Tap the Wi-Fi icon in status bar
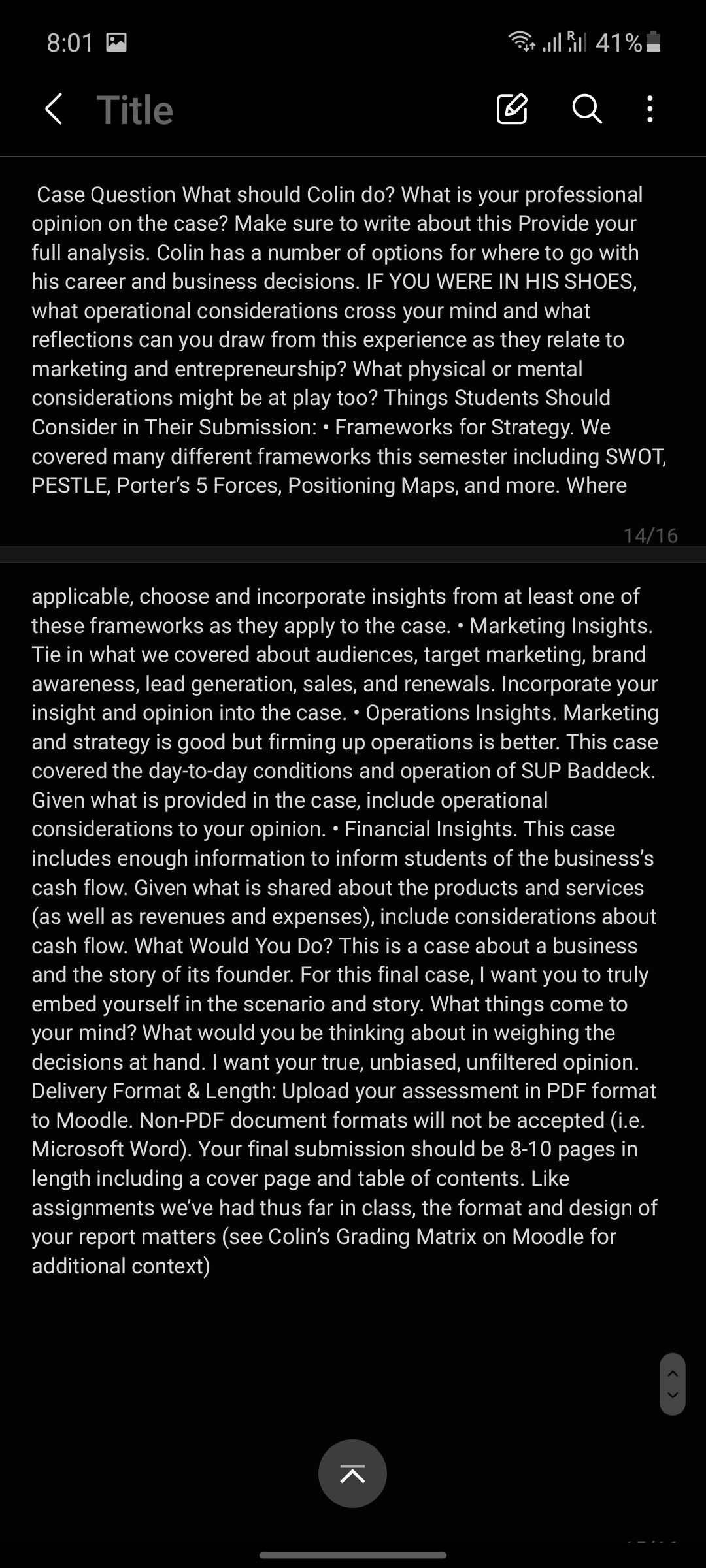Screen dimensions: 706x1568 (521, 42)
